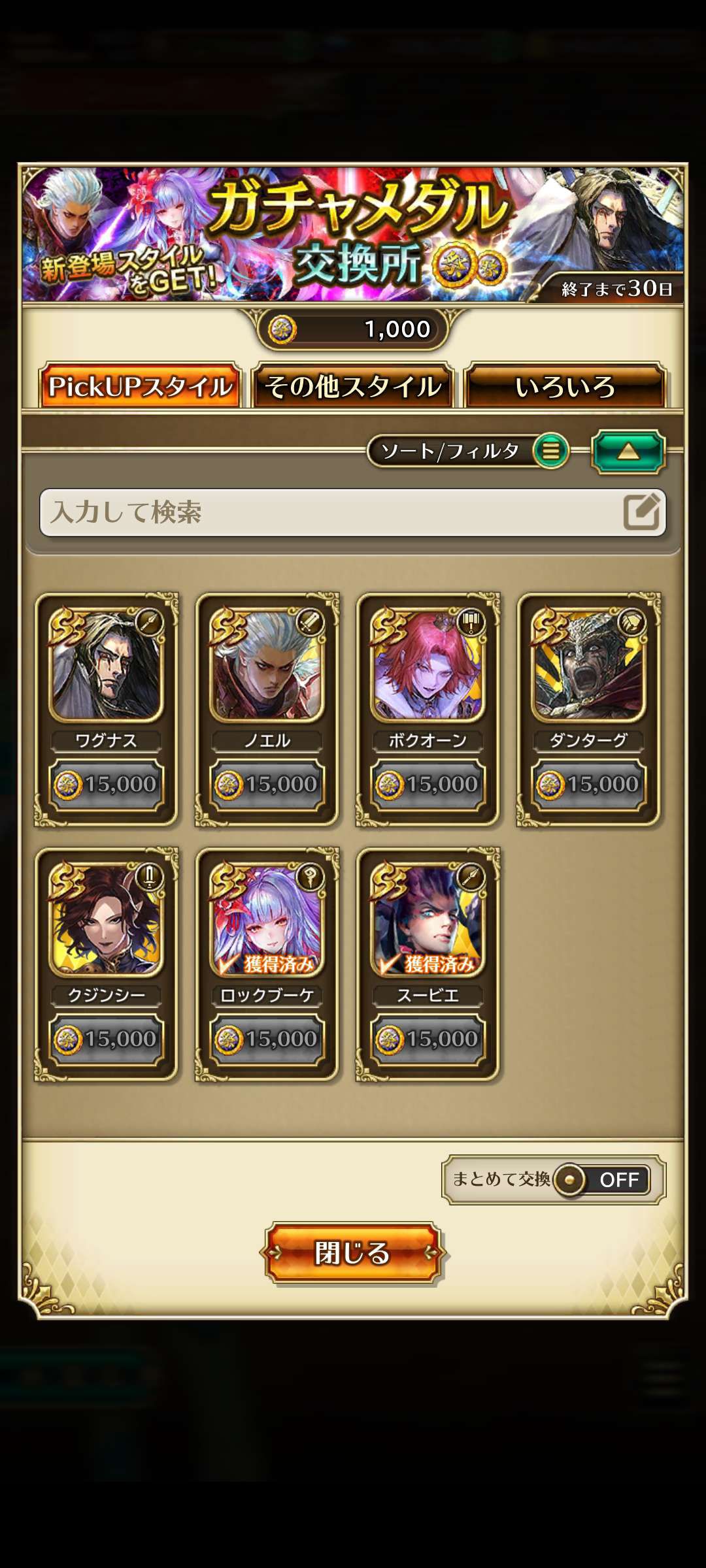Viewport: 706px width, 1568px height.
Task: Open the その他スタイル tab
Action: (x=353, y=387)
